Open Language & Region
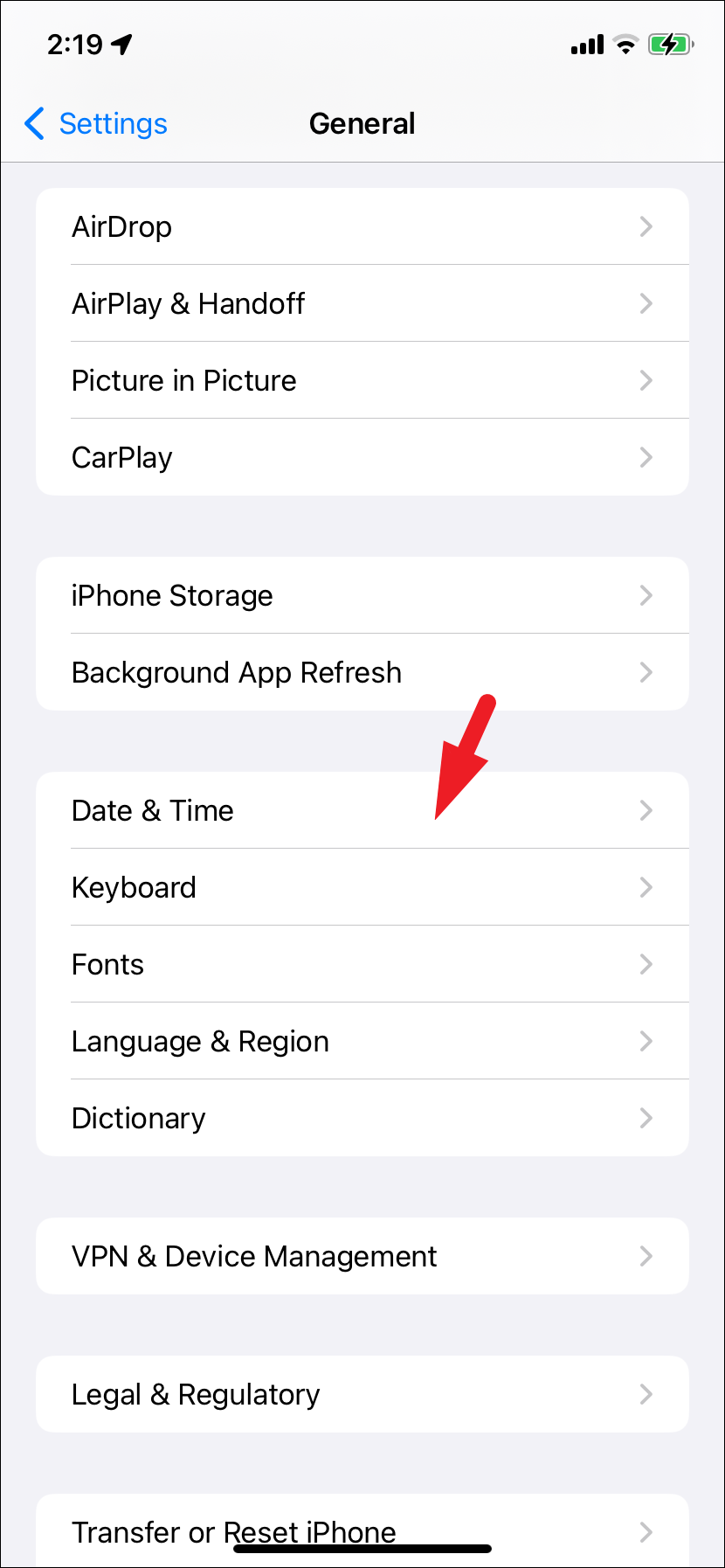 (x=362, y=1041)
